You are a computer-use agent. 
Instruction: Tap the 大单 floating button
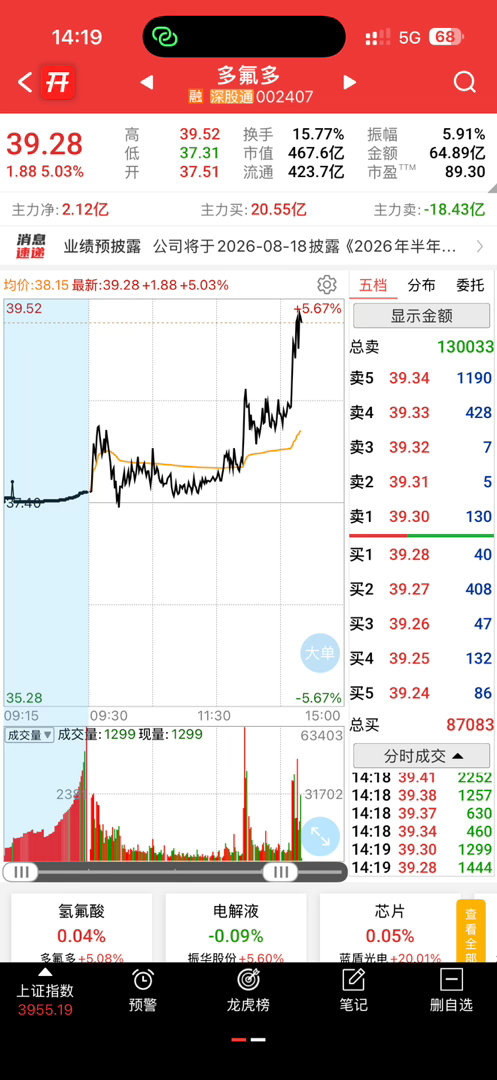[x=320, y=652]
